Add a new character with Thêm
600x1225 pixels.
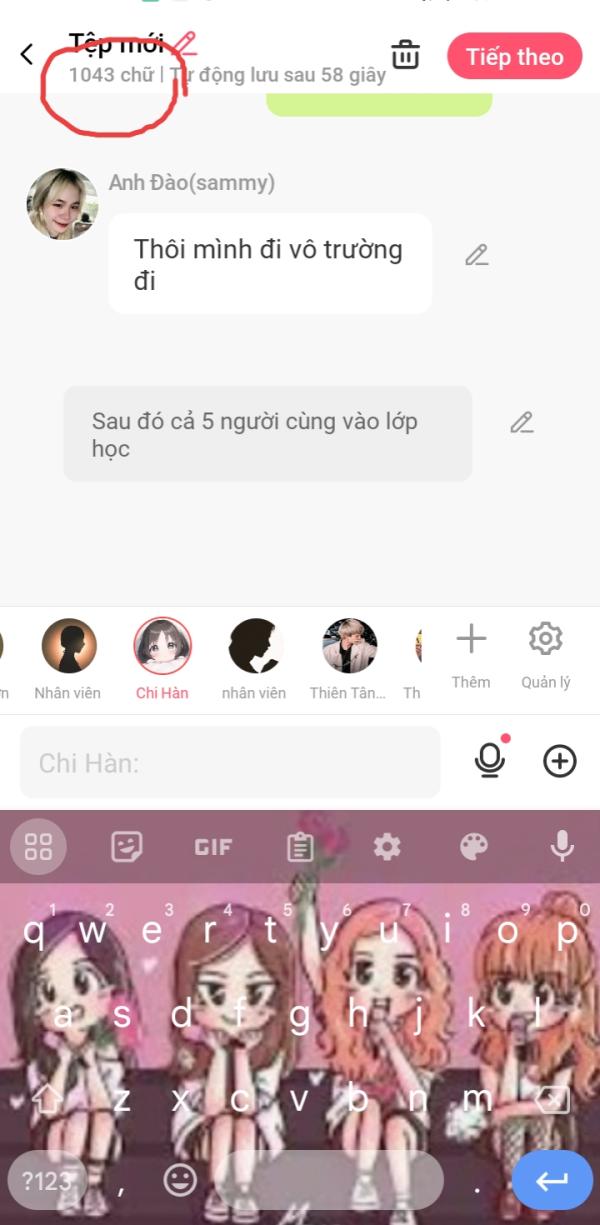pyautogui.click(x=471, y=655)
